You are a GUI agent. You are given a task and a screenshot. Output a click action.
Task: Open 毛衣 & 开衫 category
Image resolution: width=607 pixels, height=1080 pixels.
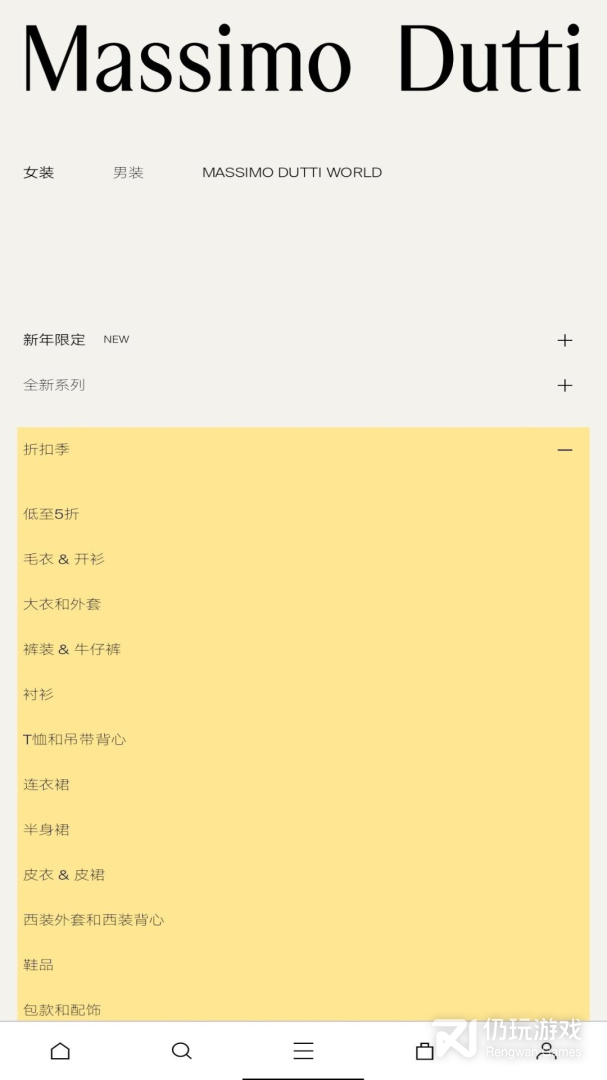point(64,559)
